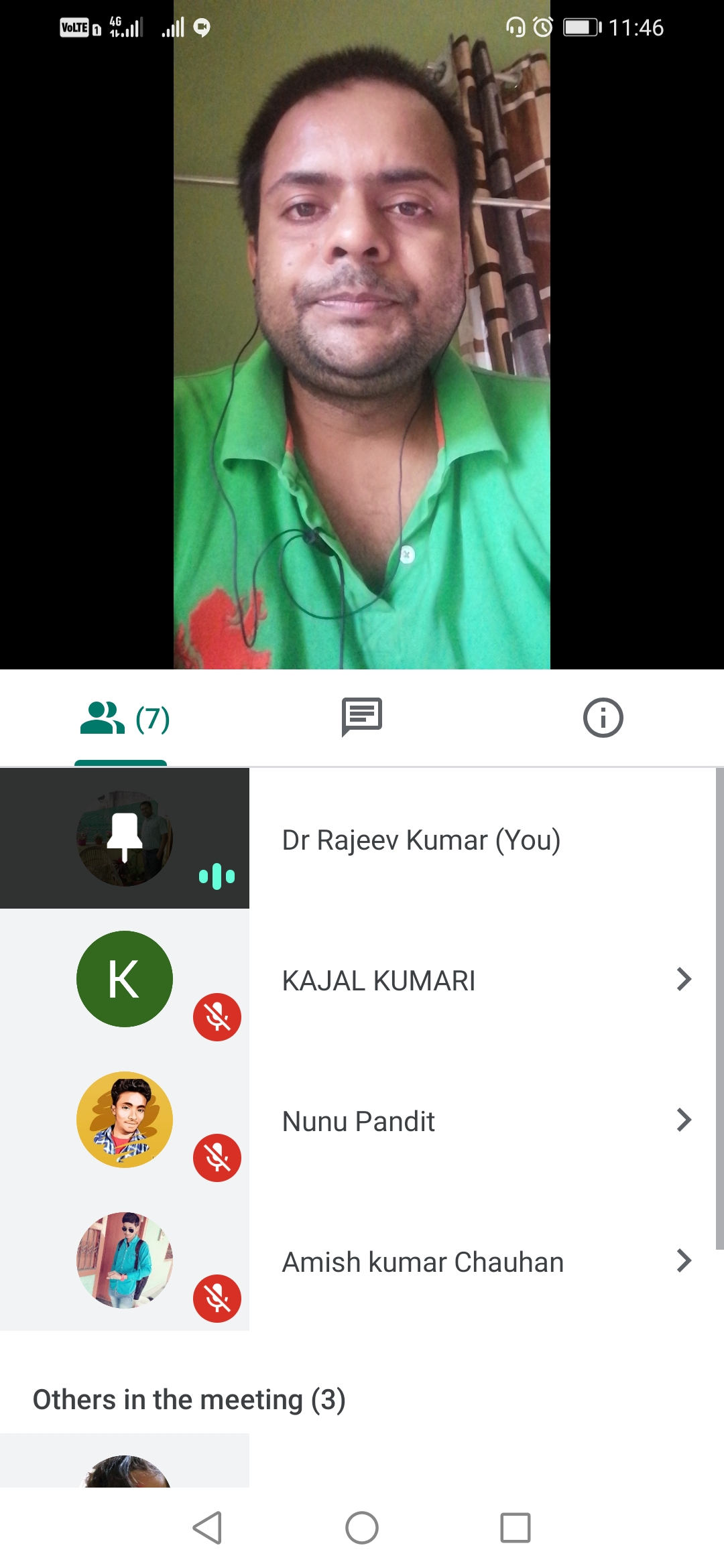The image size is (724, 1568).
Task: Go back using the system back button
Action: pos(207,1528)
